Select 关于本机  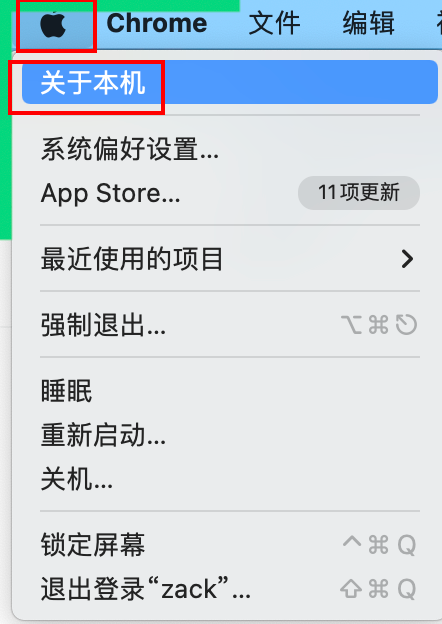[230, 82]
